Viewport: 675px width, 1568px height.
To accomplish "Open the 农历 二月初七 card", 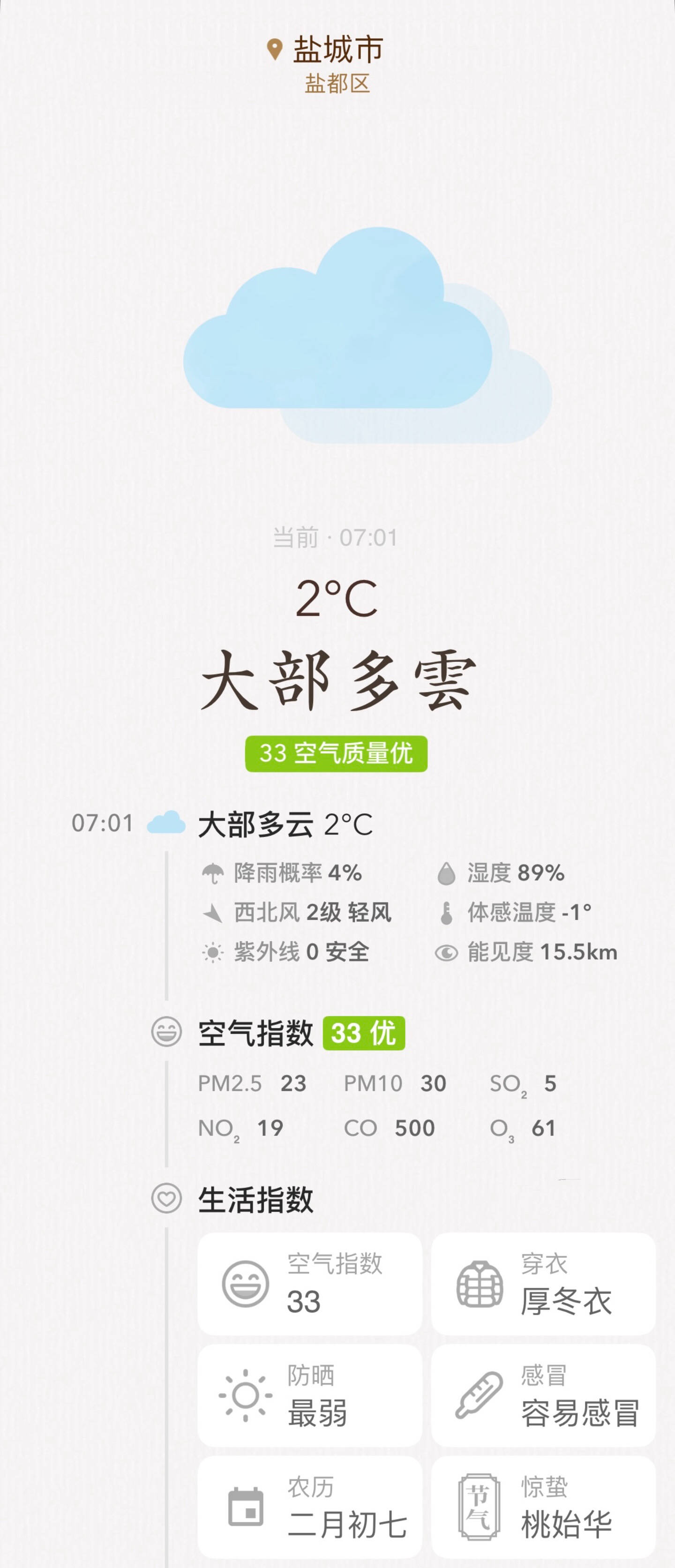I will tap(309, 1507).
